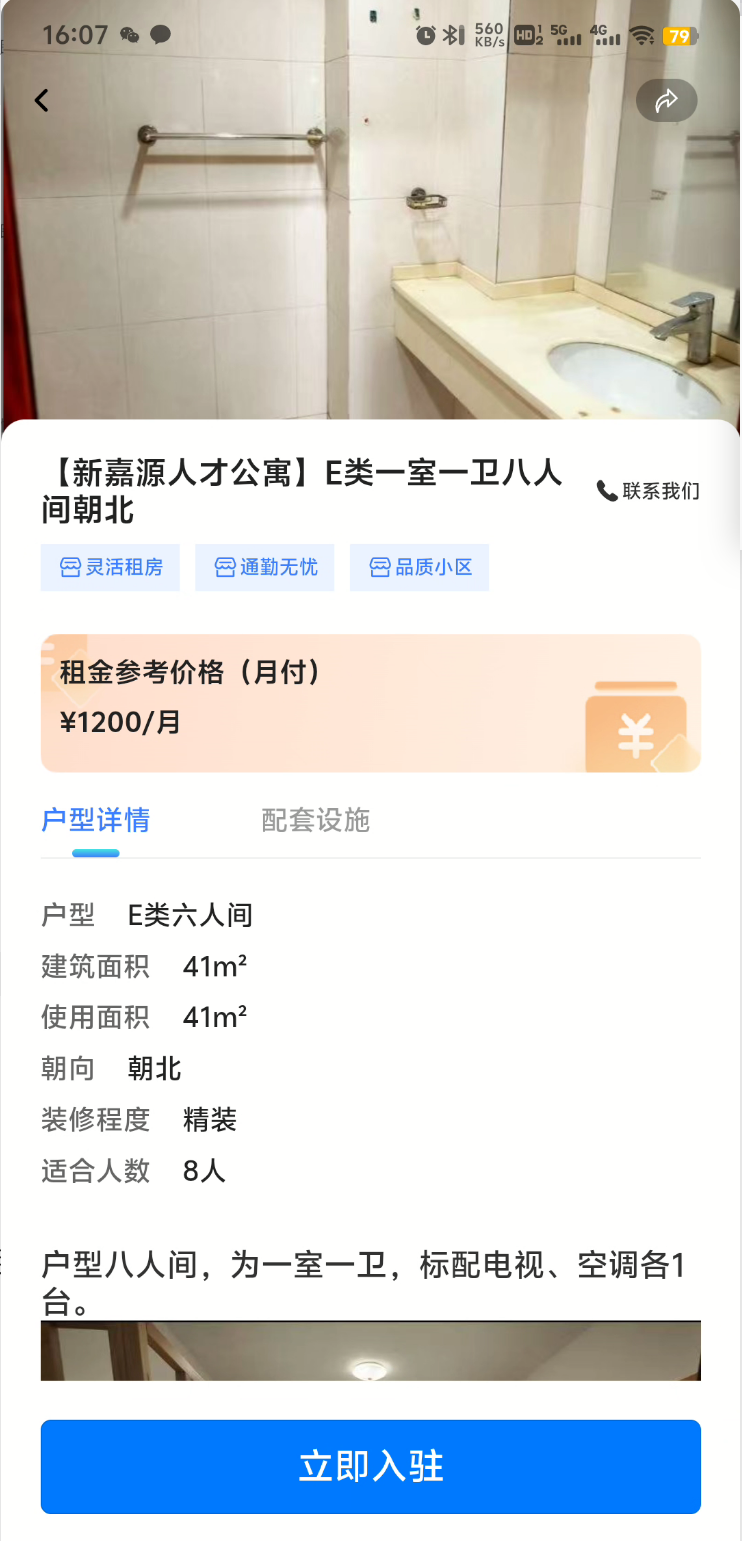The width and height of the screenshot is (742, 1541).
Task: Tap the 通勤无忧 tag
Action: coord(265,568)
